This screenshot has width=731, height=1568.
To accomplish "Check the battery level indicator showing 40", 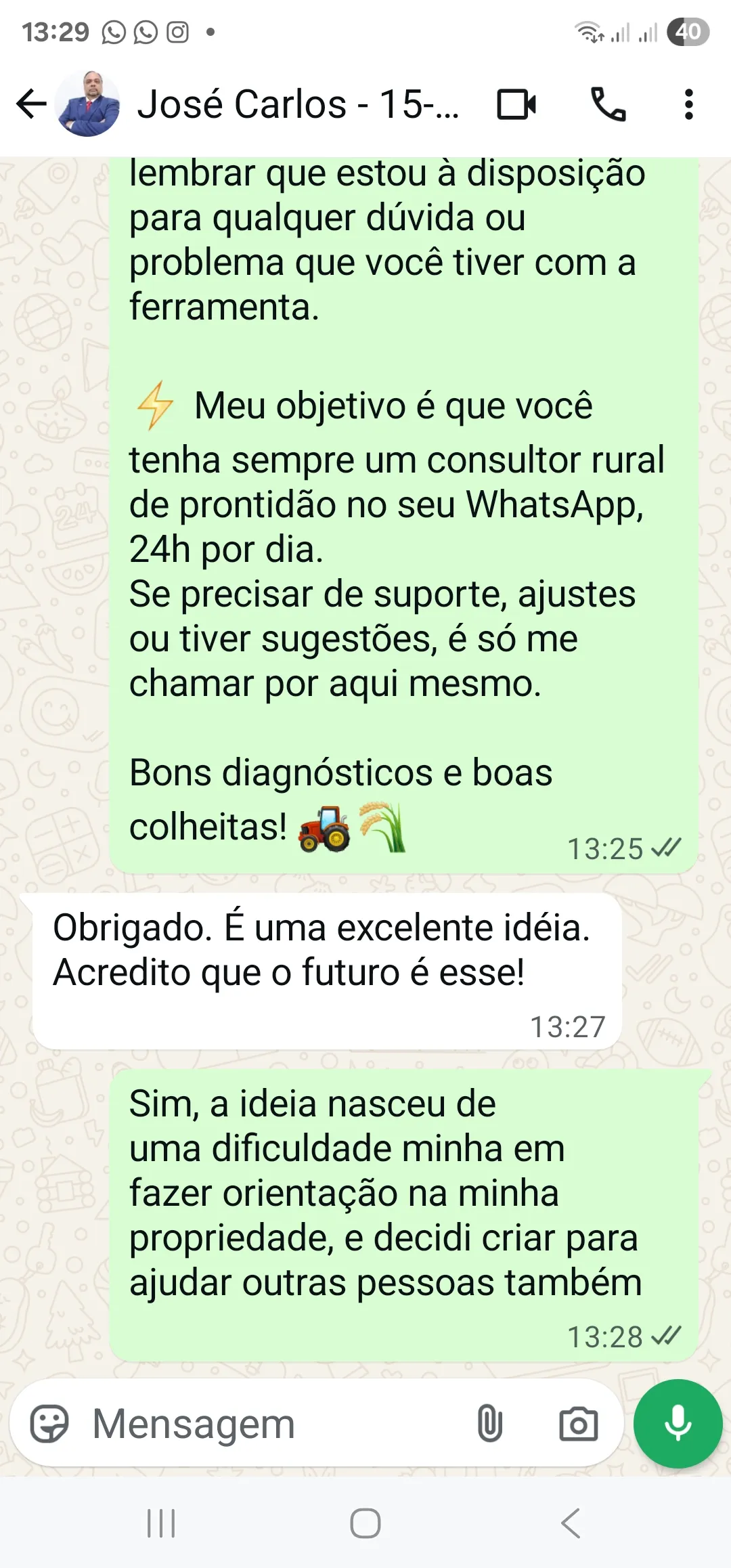I will coord(689,30).
